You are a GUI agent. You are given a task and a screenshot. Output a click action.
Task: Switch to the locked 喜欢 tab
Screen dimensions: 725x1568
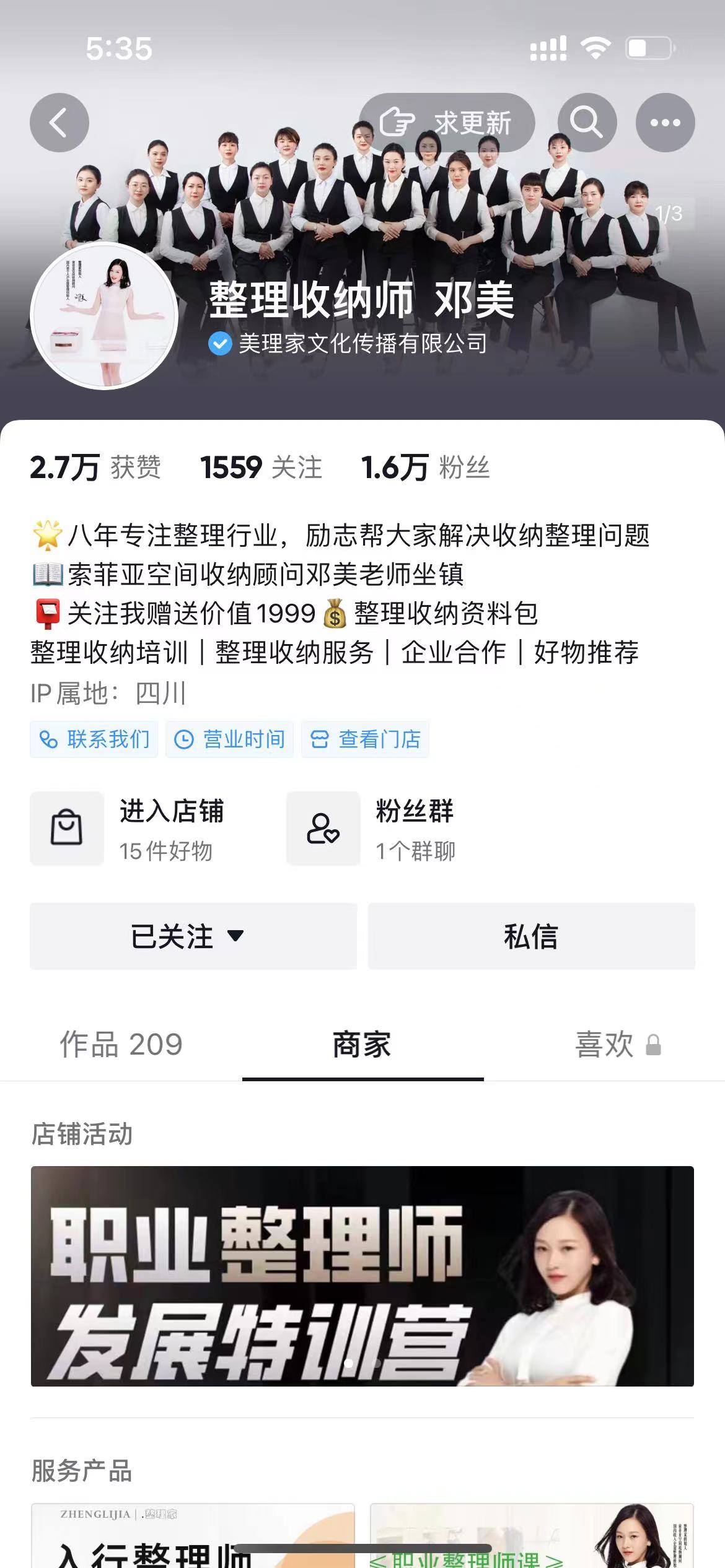617,1045
